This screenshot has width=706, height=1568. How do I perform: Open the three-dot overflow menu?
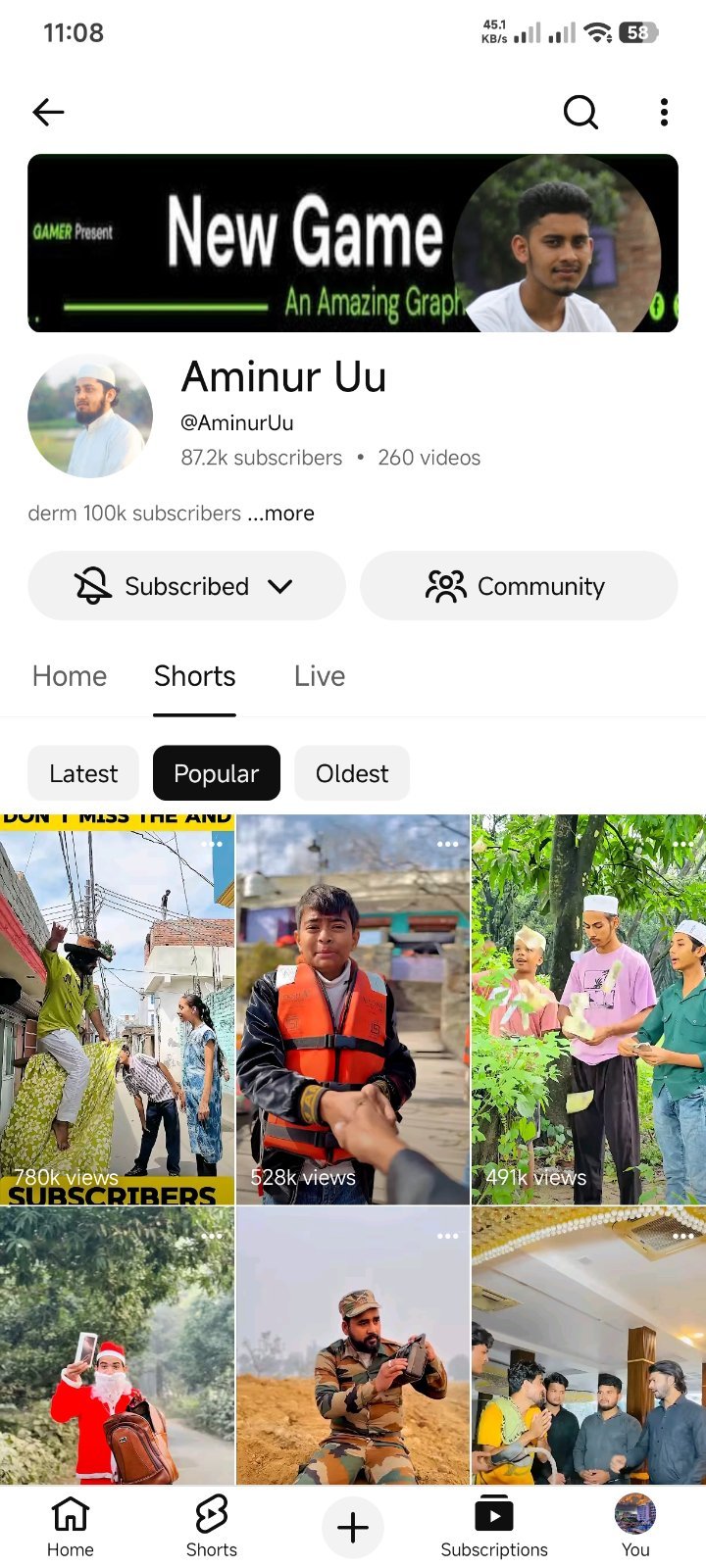pos(664,113)
